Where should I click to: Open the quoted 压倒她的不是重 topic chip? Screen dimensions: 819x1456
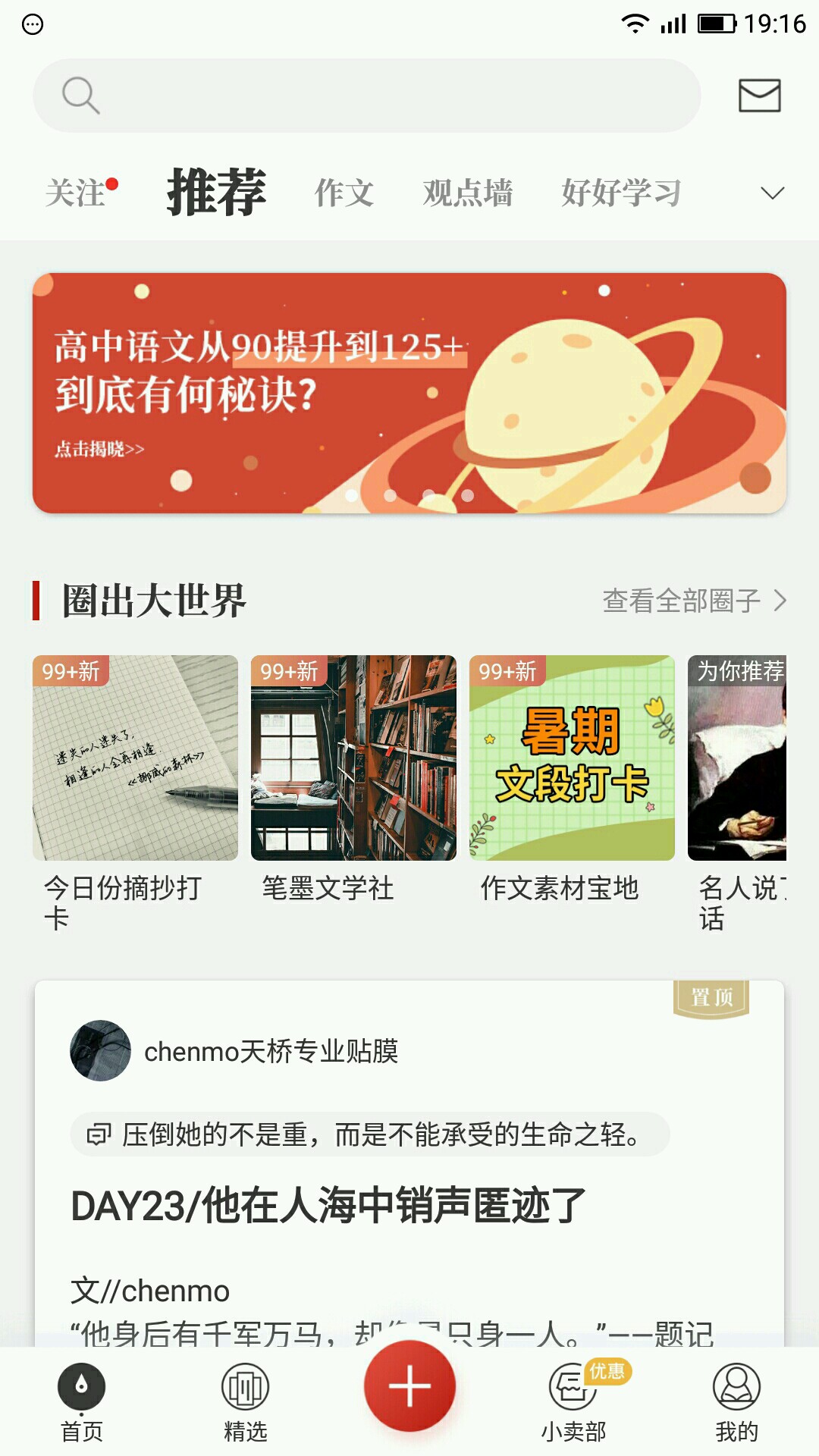pyautogui.click(x=370, y=1134)
